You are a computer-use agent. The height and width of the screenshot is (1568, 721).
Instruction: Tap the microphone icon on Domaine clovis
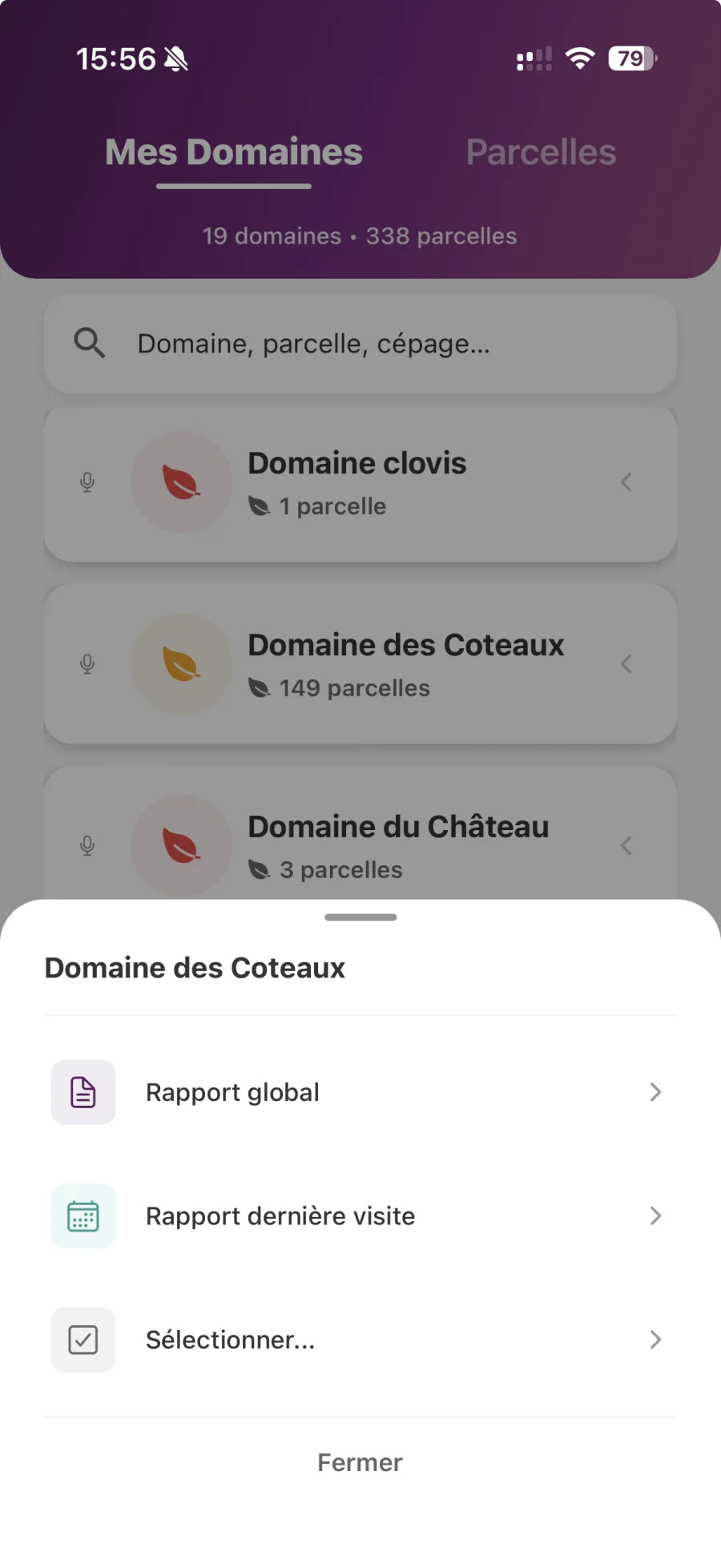[87, 482]
